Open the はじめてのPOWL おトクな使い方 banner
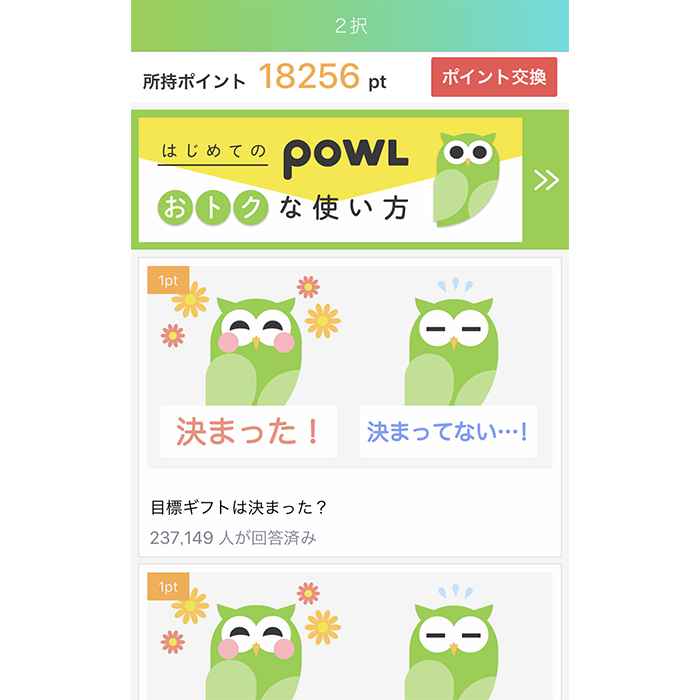This screenshot has width=700, height=700. [x=330, y=180]
